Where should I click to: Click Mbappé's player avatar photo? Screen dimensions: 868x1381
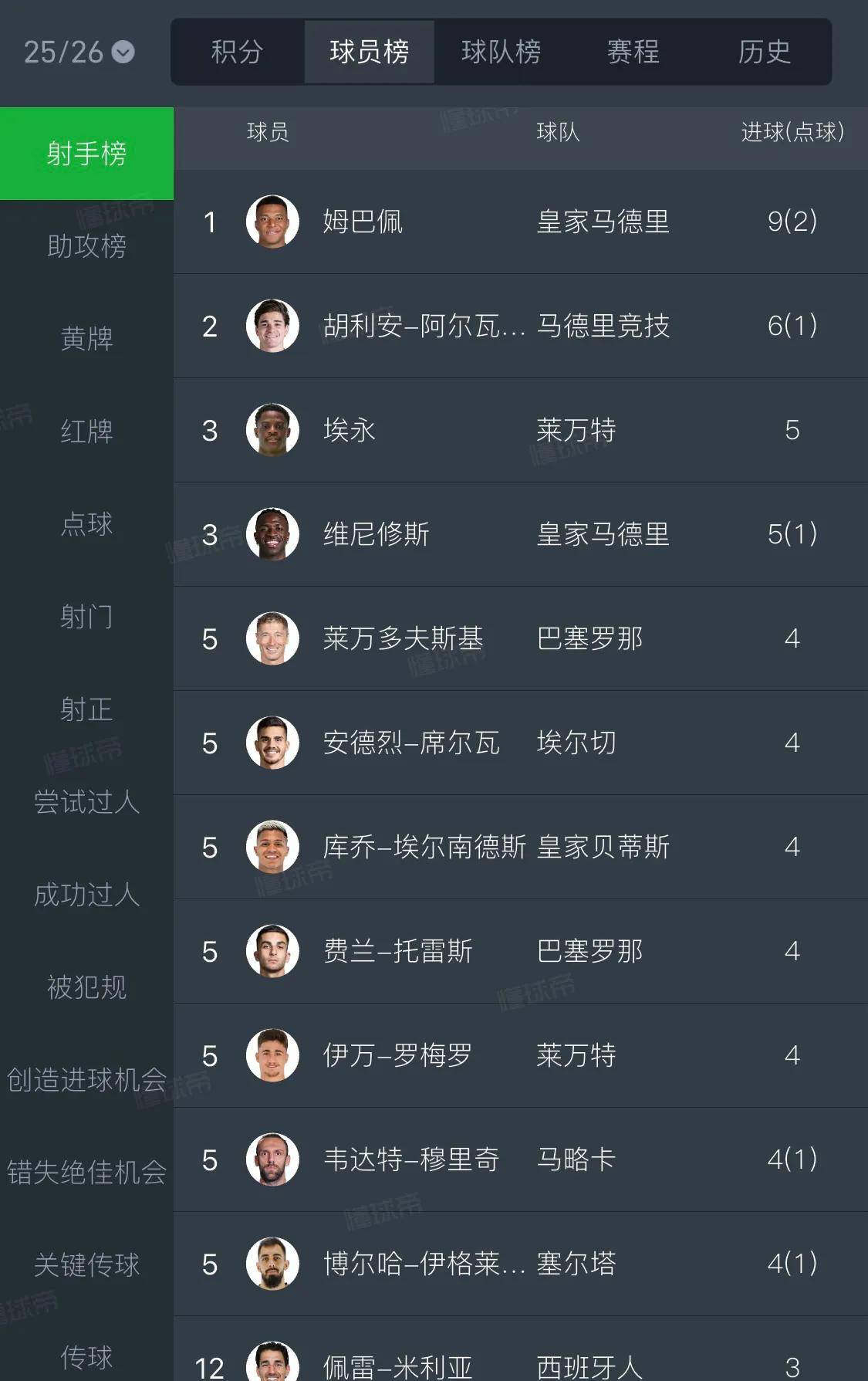pyautogui.click(x=272, y=223)
